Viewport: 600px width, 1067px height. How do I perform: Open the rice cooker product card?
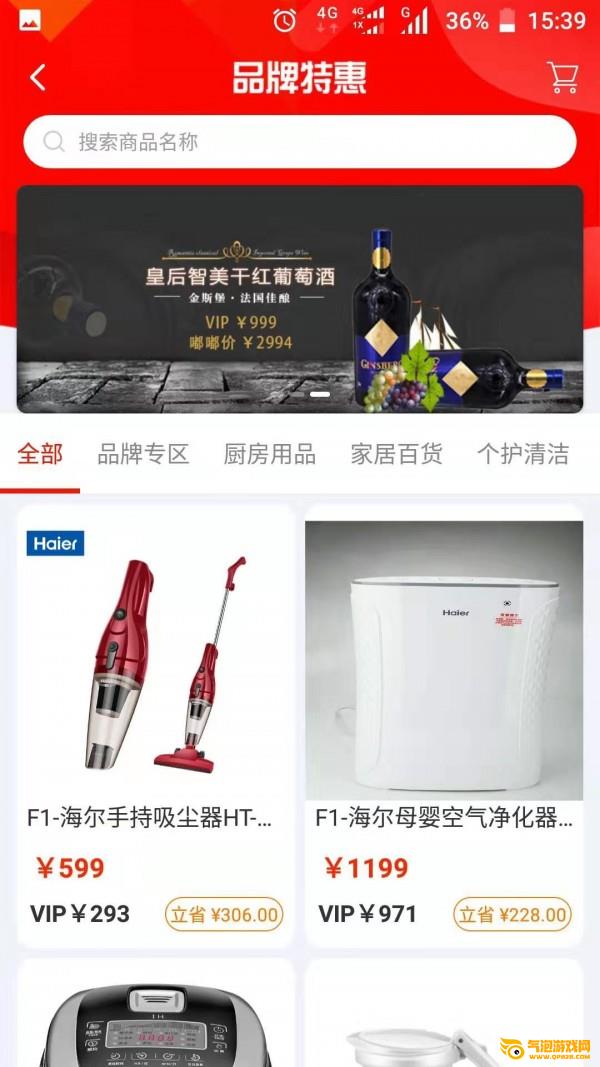pyautogui.click(x=155, y=1015)
